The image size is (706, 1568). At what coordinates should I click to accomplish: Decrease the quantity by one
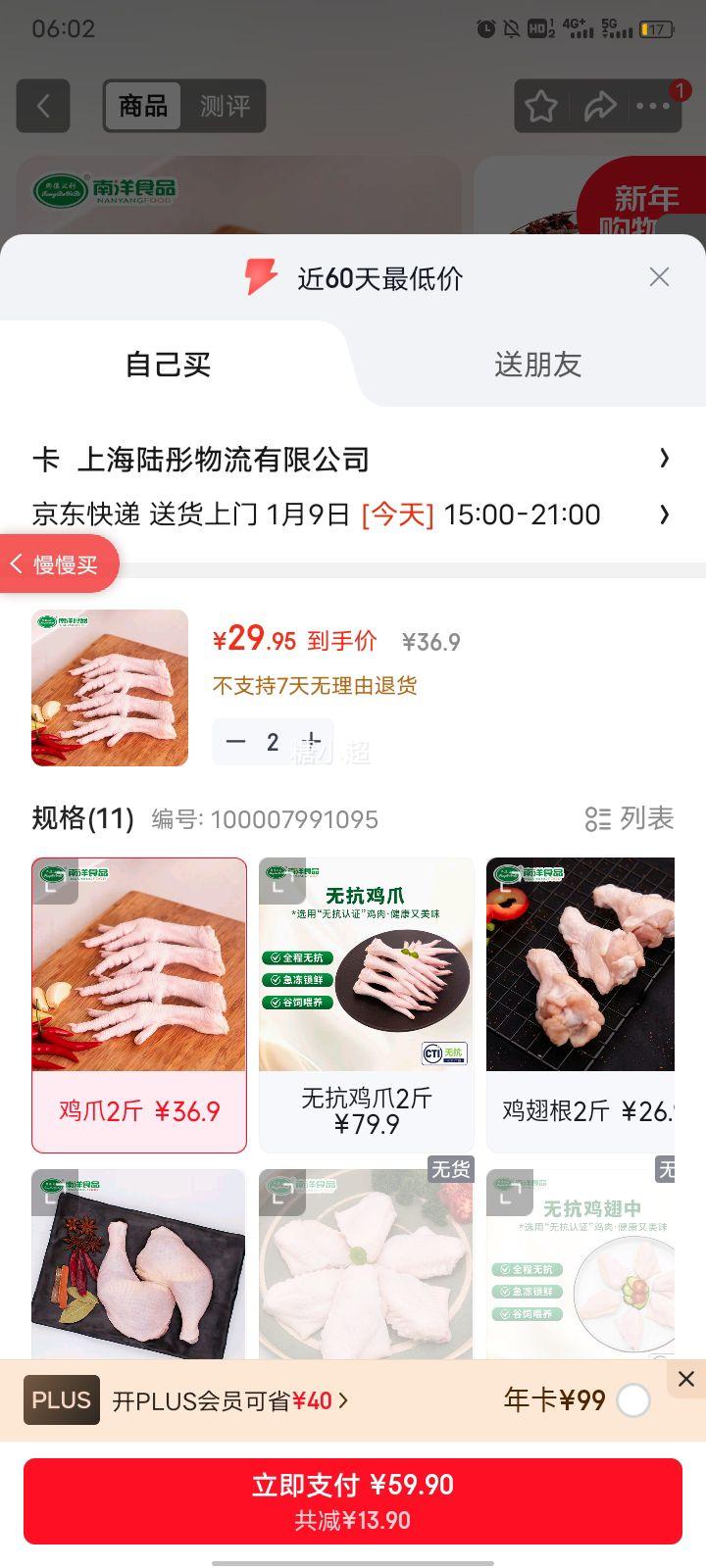pyautogui.click(x=235, y=742)
